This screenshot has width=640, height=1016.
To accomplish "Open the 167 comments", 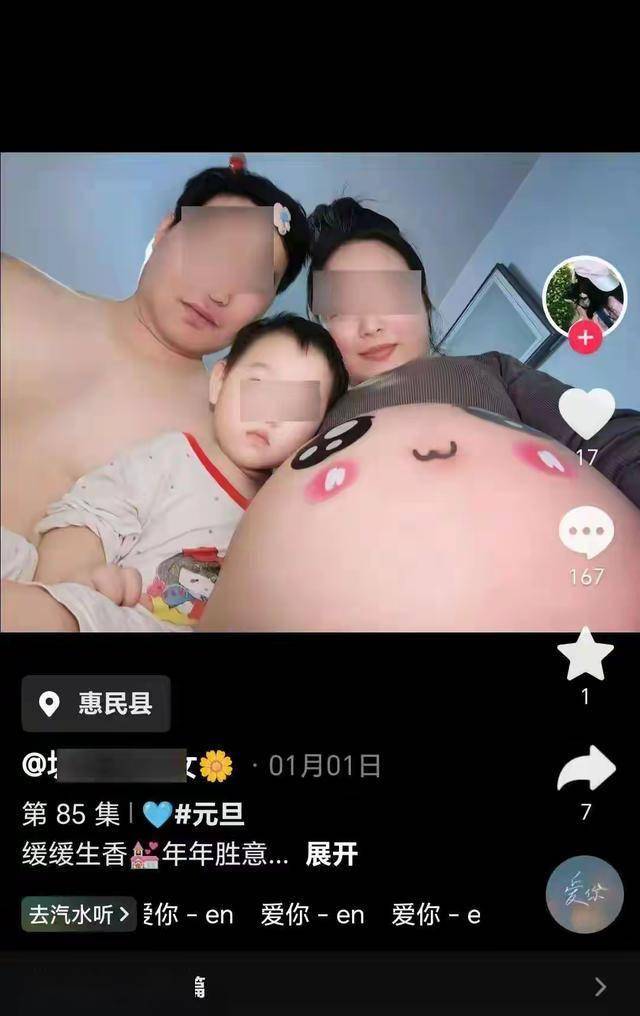I will tap(586, 533).
